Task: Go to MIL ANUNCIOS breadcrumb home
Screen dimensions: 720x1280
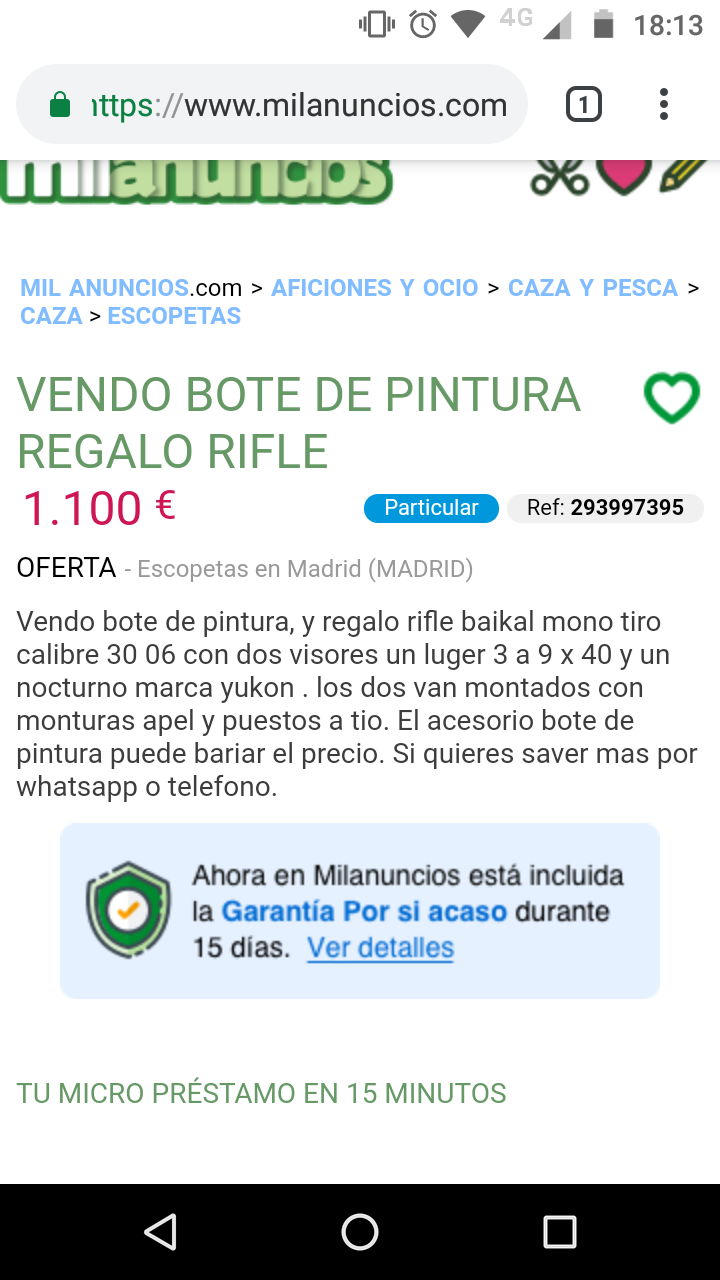Action: point(105,288)
